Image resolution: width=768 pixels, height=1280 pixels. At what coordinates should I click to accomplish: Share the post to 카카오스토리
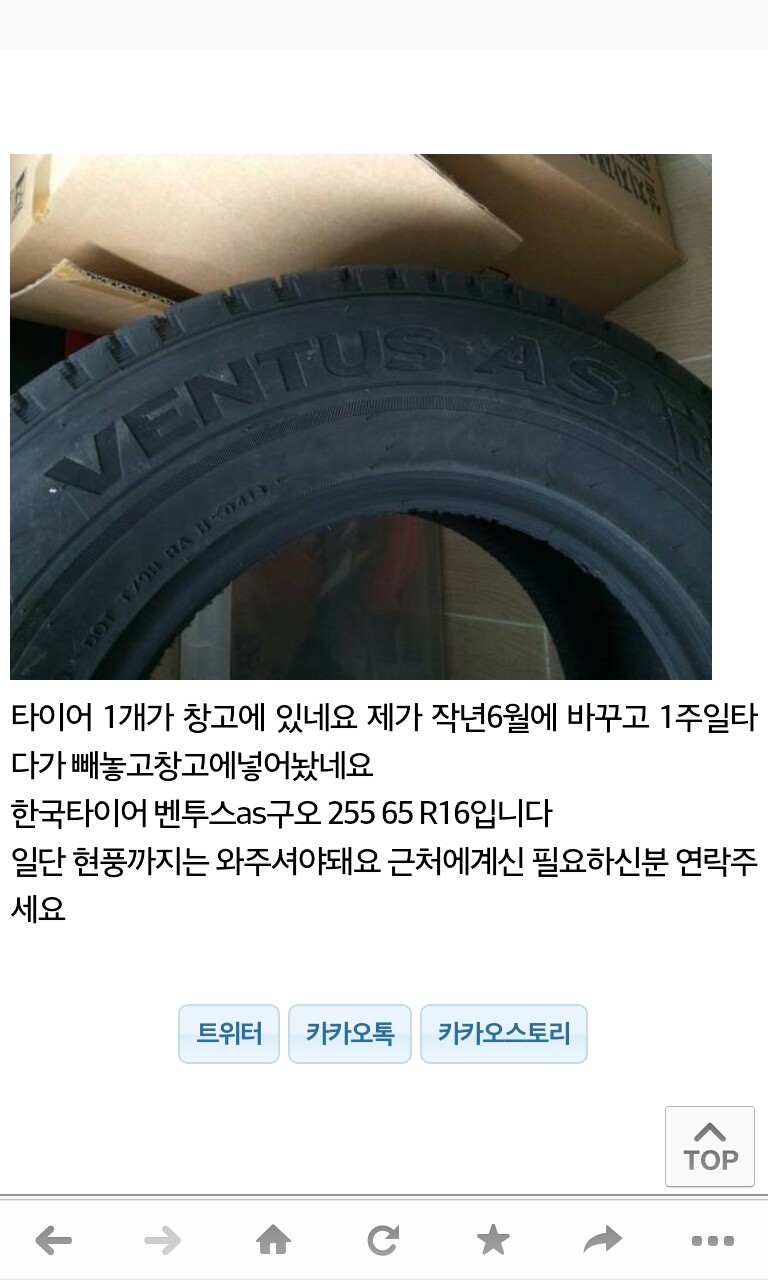click(x=504, y=1033)
